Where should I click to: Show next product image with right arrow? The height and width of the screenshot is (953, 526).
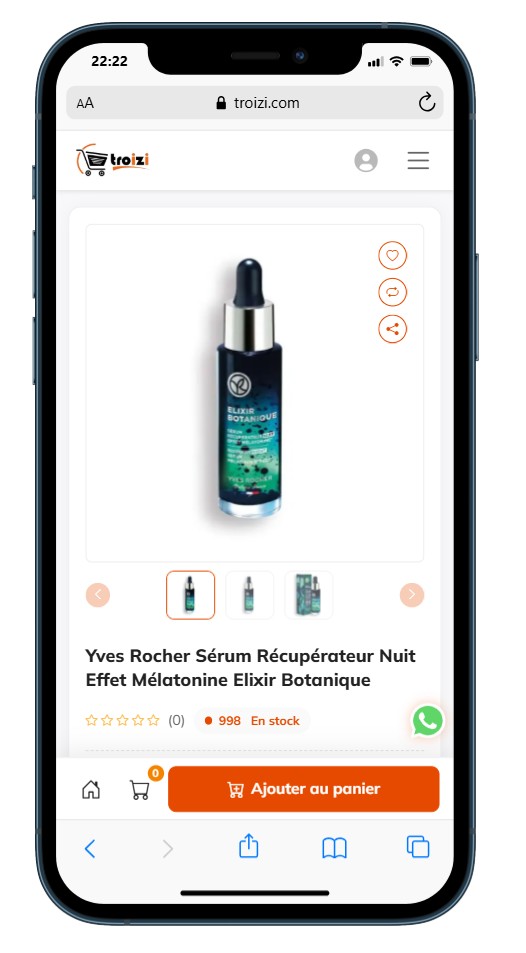click(x=412, y=595)
